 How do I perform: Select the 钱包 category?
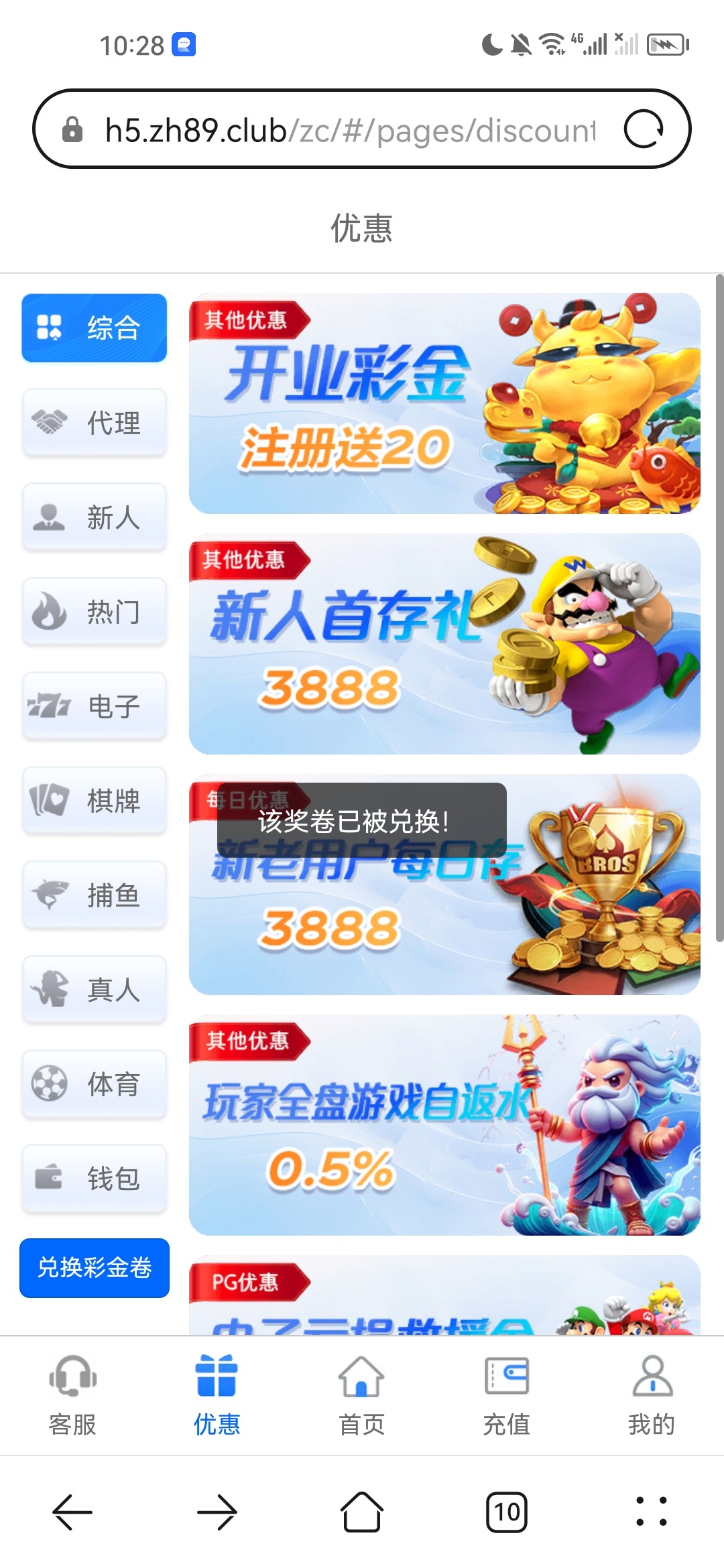pyautogui.click(x=94, y=1179)
